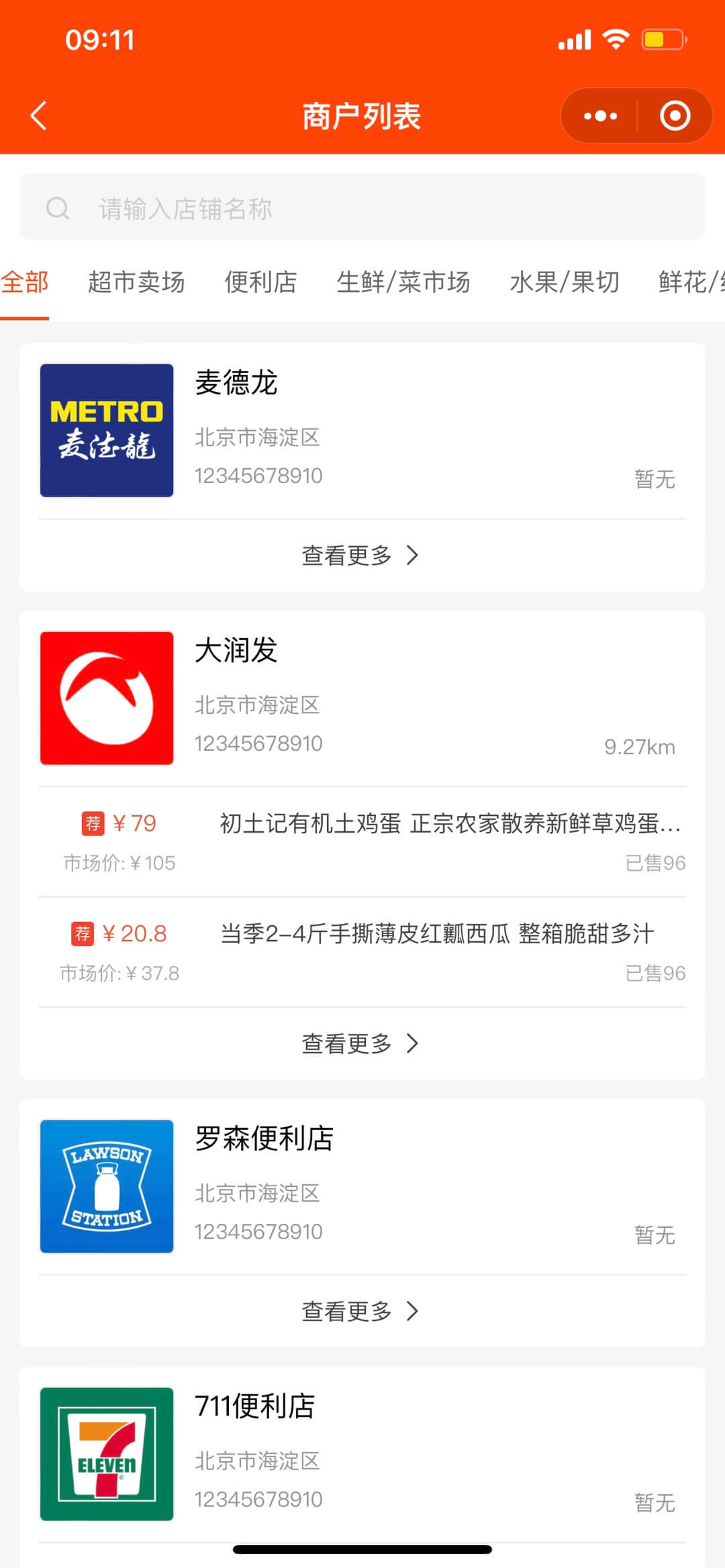Switch to the 超市卖场 tab
Image resolution: width=725 pixels, height=1568 pixels.
(136, 282)
